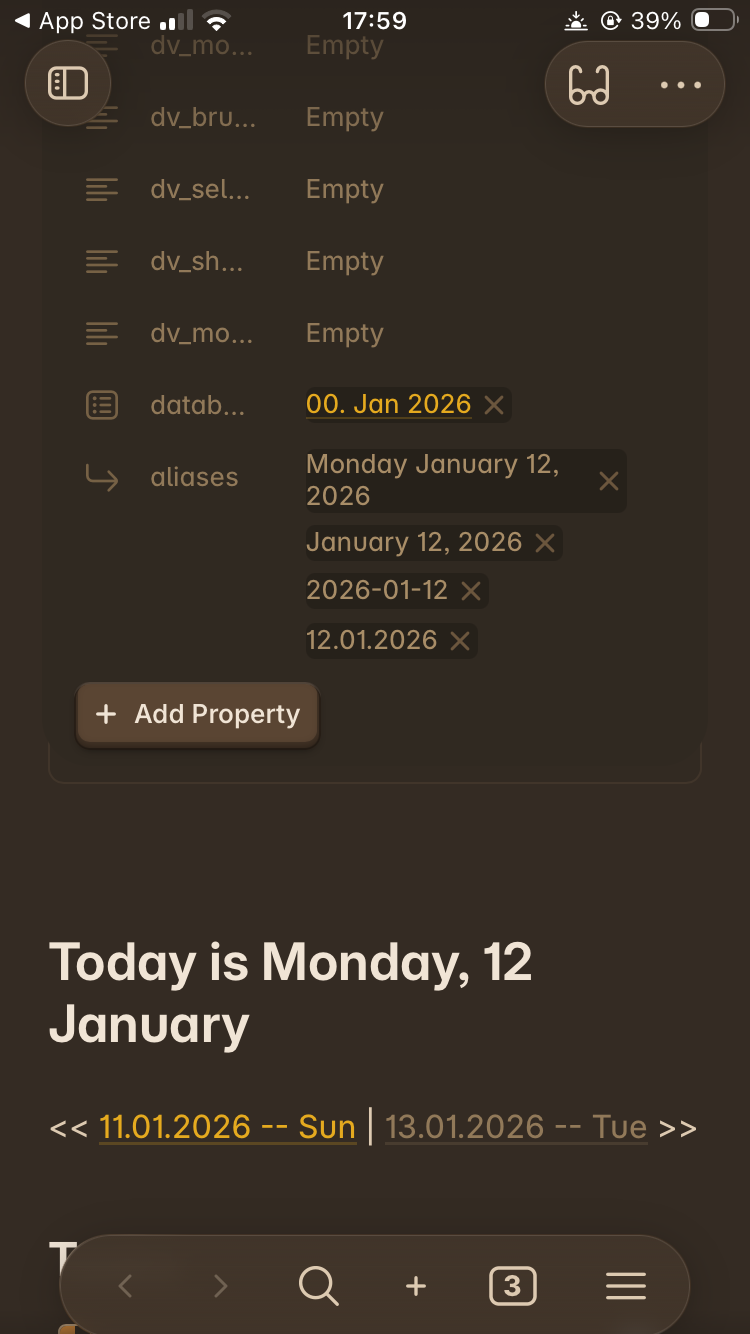Screen dimensions: 750x1334
Task: Switch to reading view with glasses icon
Action: [x=589, y=85]
